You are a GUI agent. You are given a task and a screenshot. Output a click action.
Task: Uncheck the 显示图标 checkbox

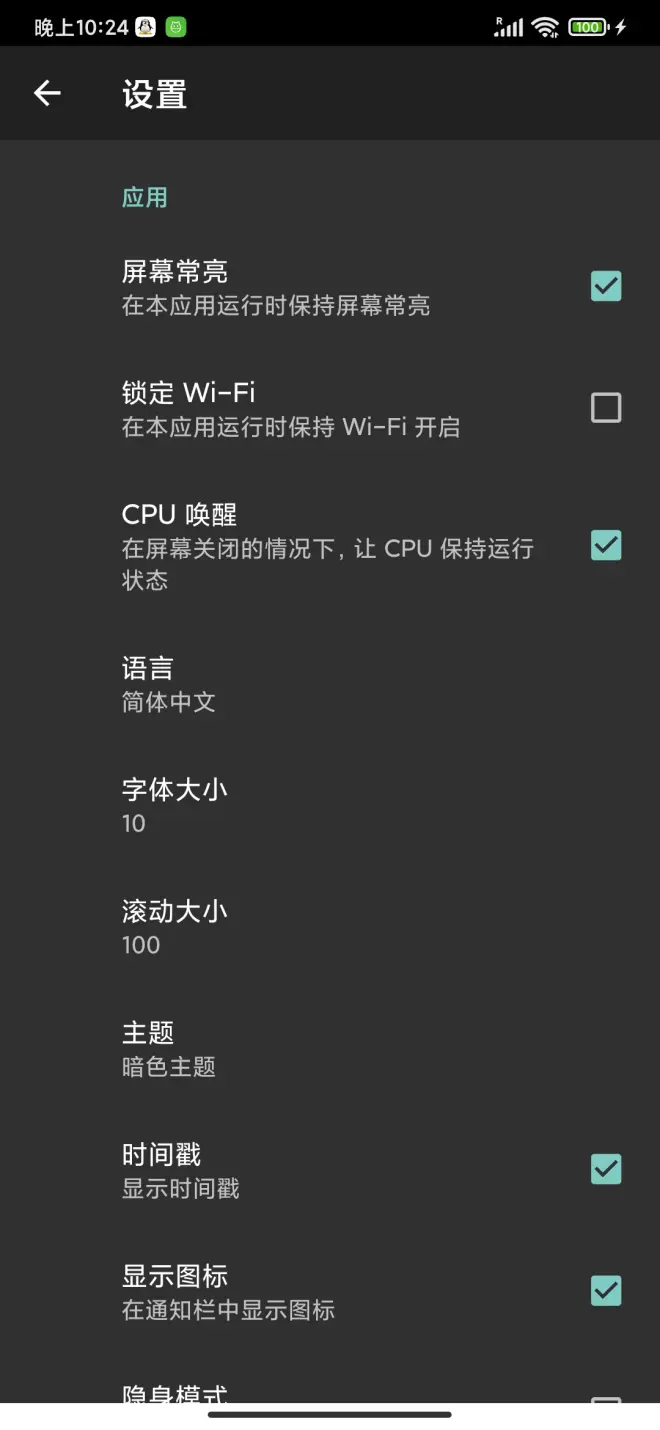click(606, 1291)
